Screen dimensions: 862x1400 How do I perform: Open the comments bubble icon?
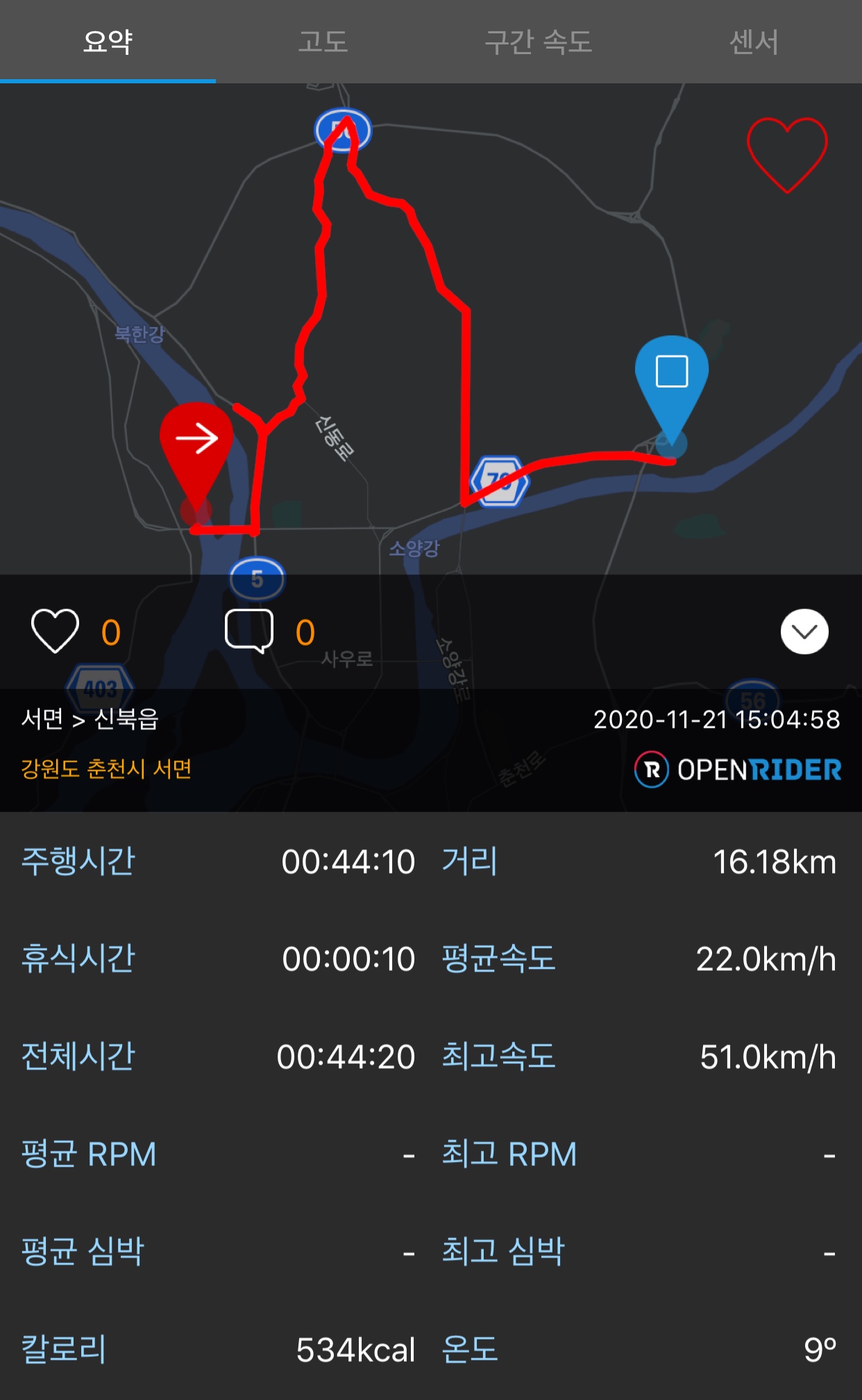pyautogui.click(x=249, y=631)
